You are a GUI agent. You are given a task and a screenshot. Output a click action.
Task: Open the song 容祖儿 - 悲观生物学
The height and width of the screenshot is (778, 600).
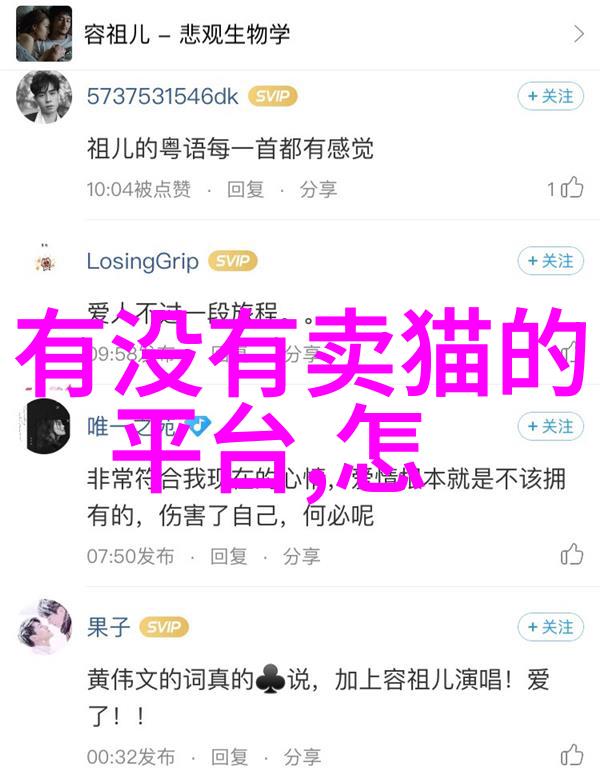pyautogui.click(x=300, y=34)
